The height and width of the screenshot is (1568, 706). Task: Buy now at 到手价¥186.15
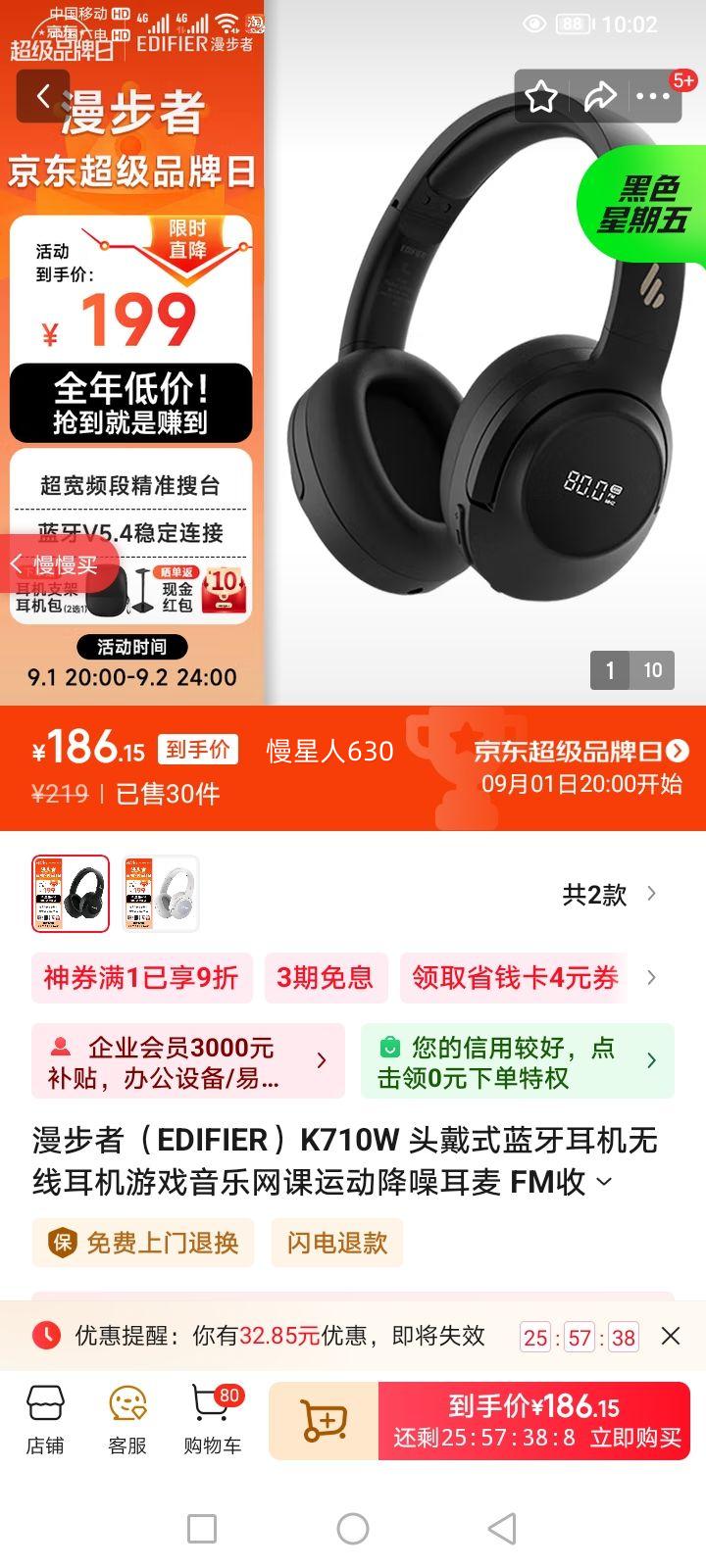click(x=534, y=1421)
